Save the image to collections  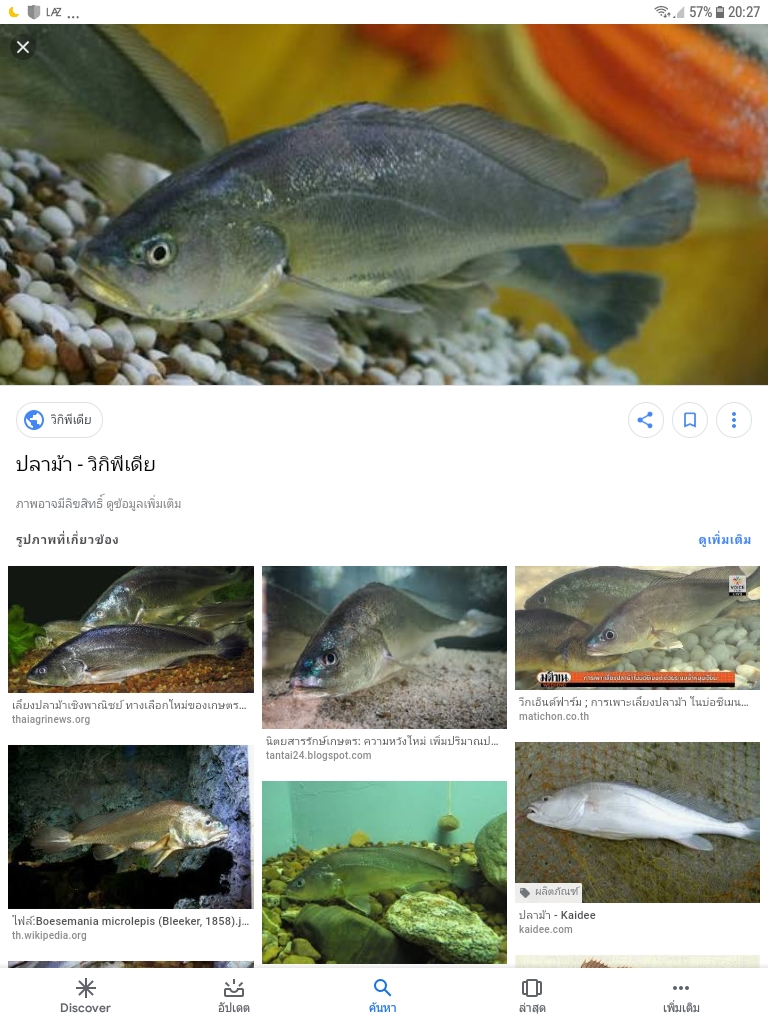point(690,420)
